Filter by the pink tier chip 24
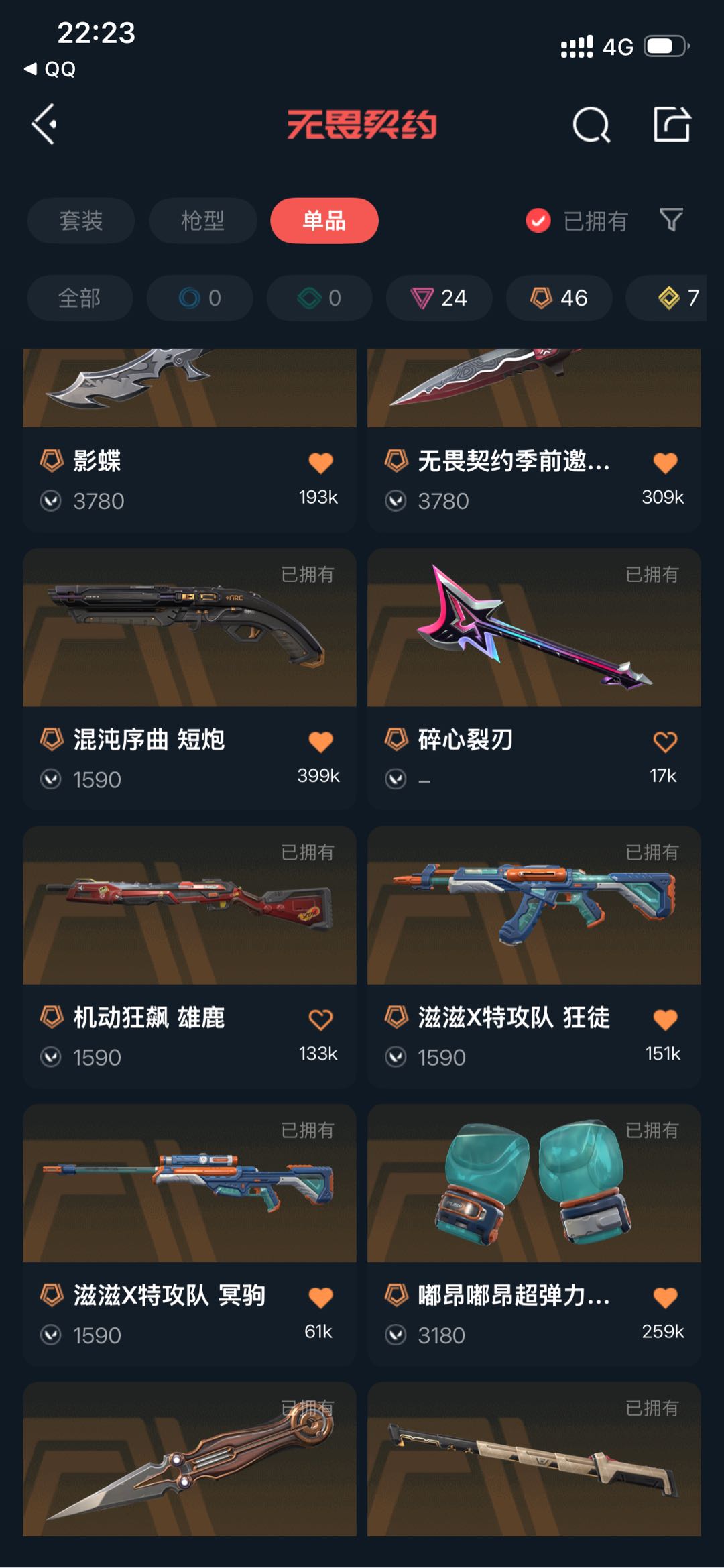The height and width of the screenshot is (1568, 724). [x=439, y=298]
